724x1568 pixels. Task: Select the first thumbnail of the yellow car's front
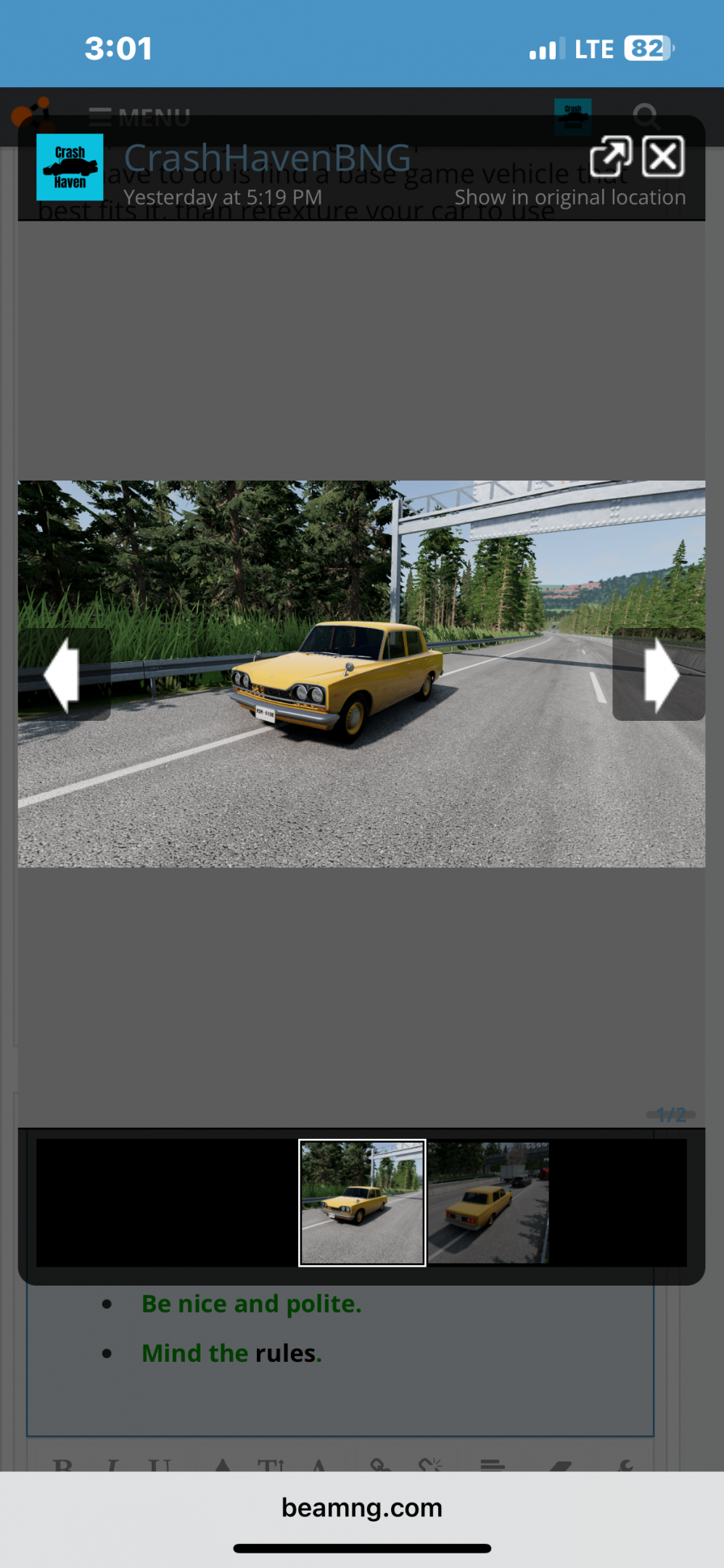point(362,1203)
